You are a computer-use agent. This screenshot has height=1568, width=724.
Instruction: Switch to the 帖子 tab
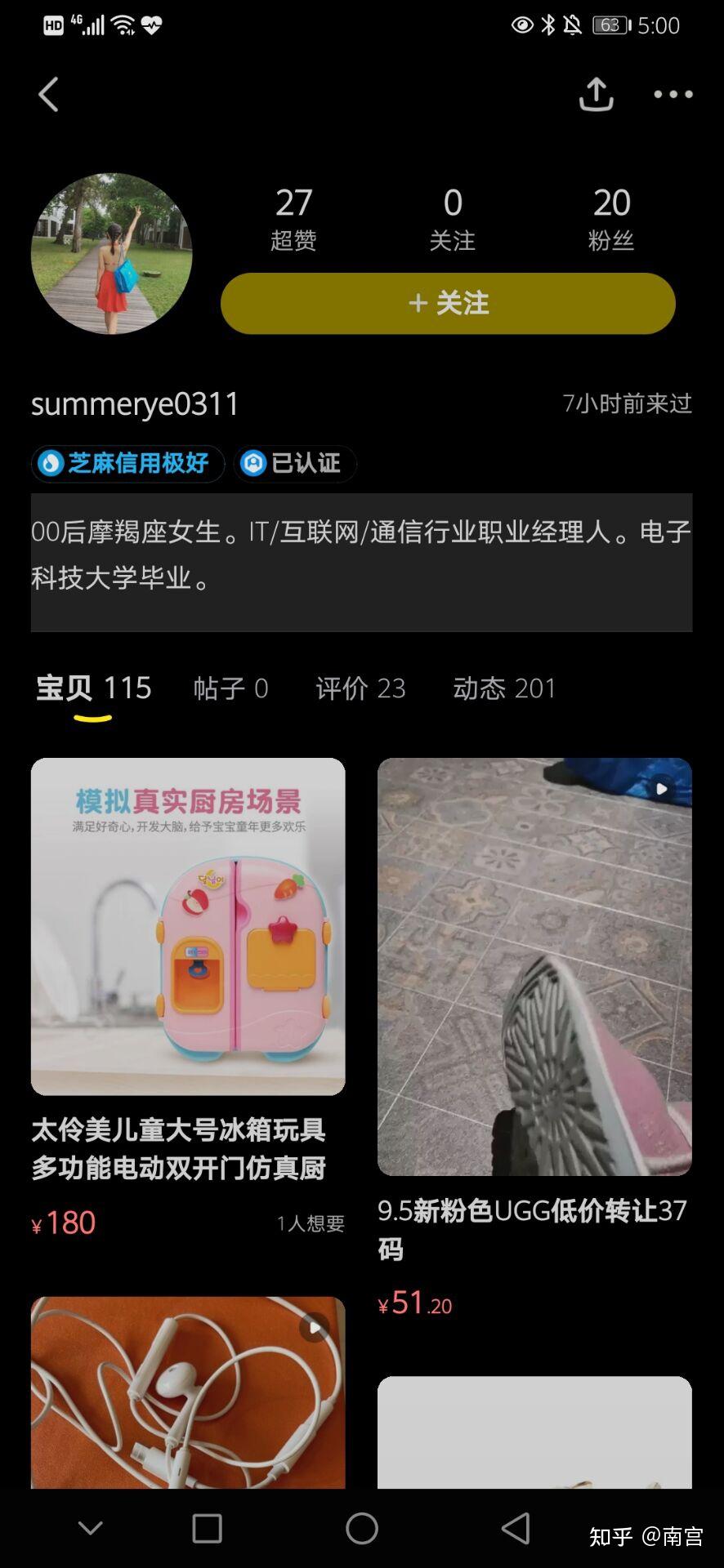coord(230,688)
